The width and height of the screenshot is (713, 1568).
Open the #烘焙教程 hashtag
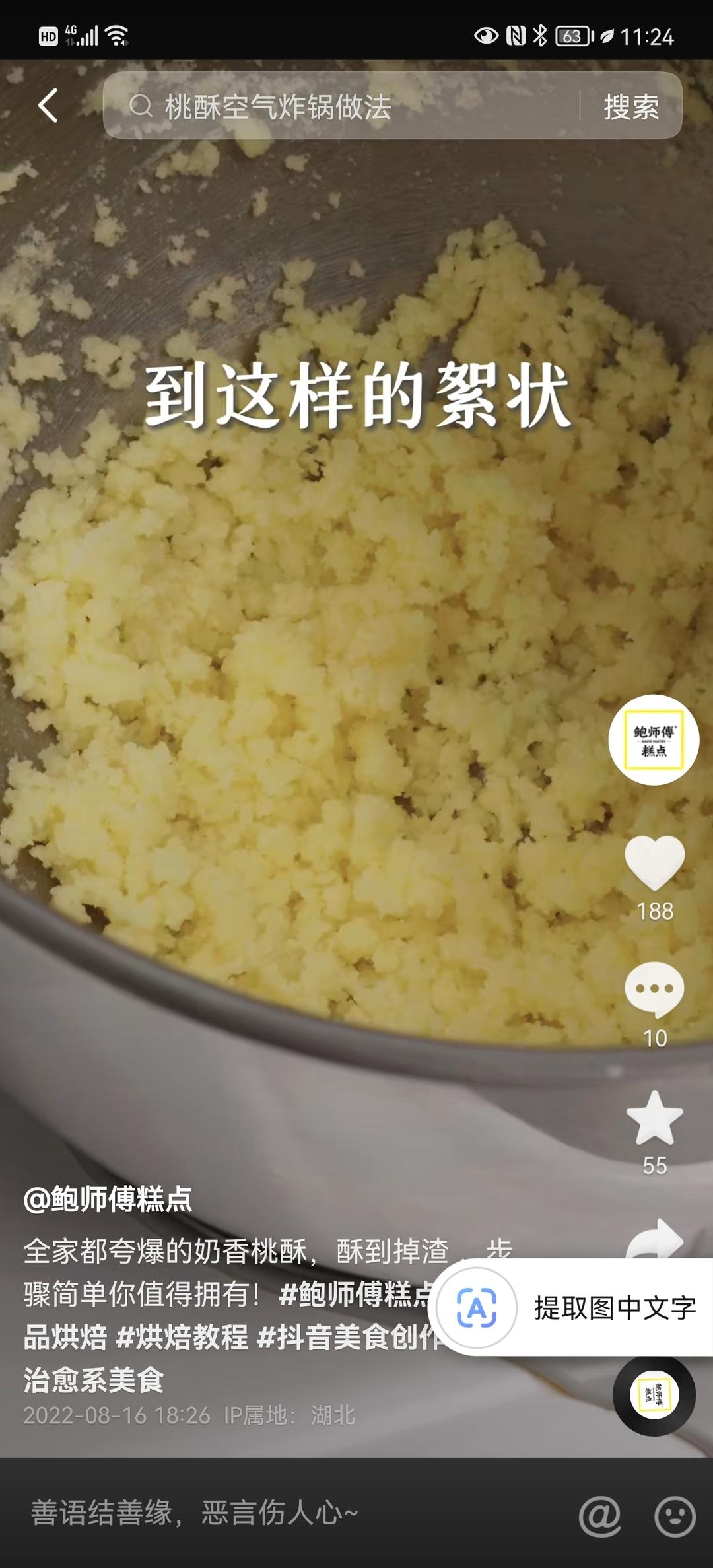coord(182,1337)
